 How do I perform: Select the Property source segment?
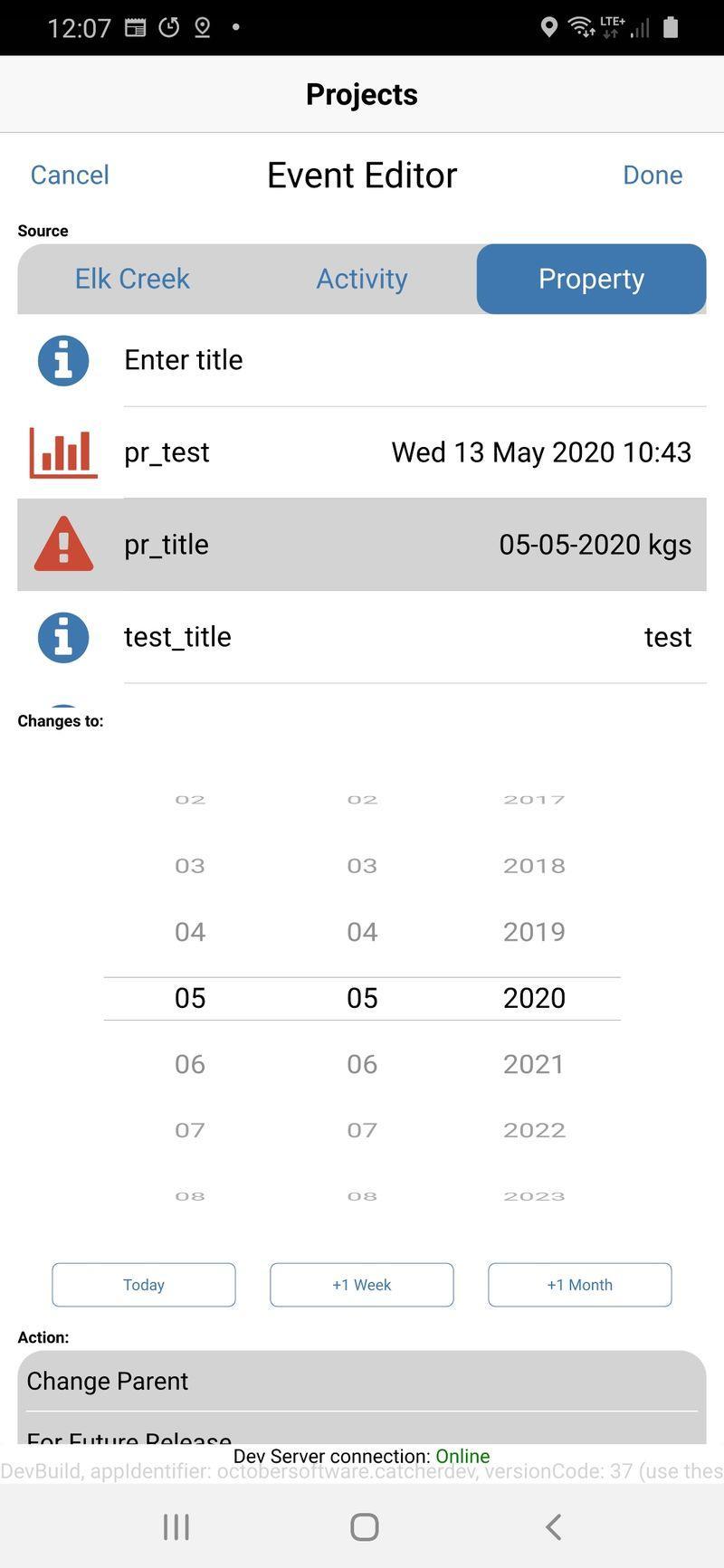click(x=591, y=279)
